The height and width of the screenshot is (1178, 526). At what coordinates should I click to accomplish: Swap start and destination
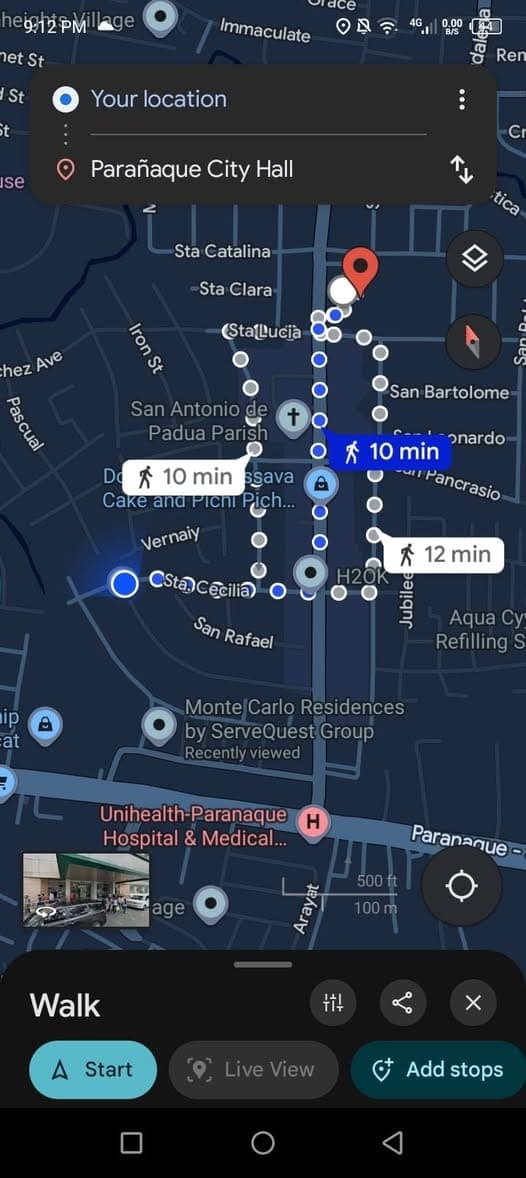(x=461, y=170)
